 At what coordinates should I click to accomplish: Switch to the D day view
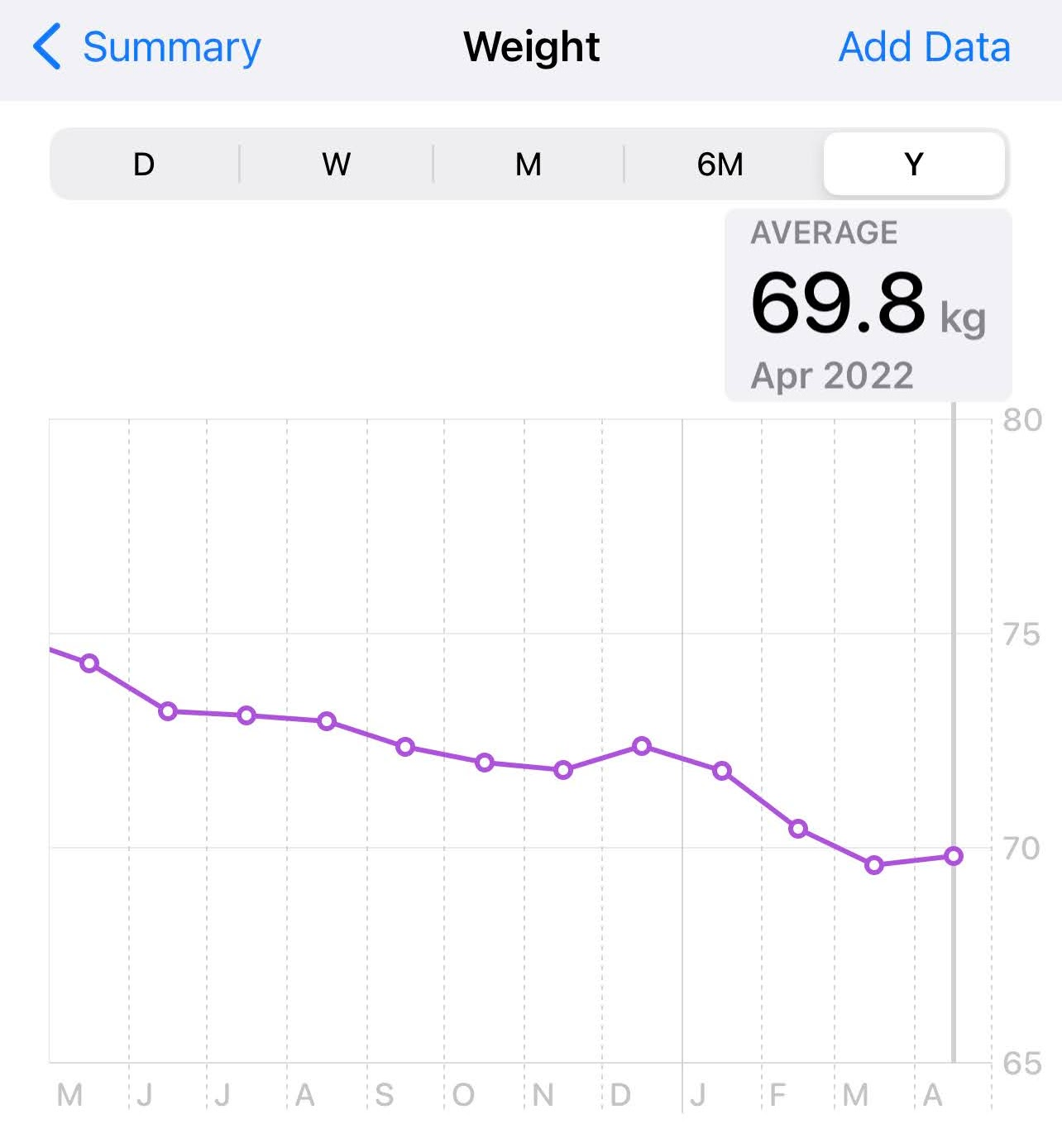(x=144, y=165)
